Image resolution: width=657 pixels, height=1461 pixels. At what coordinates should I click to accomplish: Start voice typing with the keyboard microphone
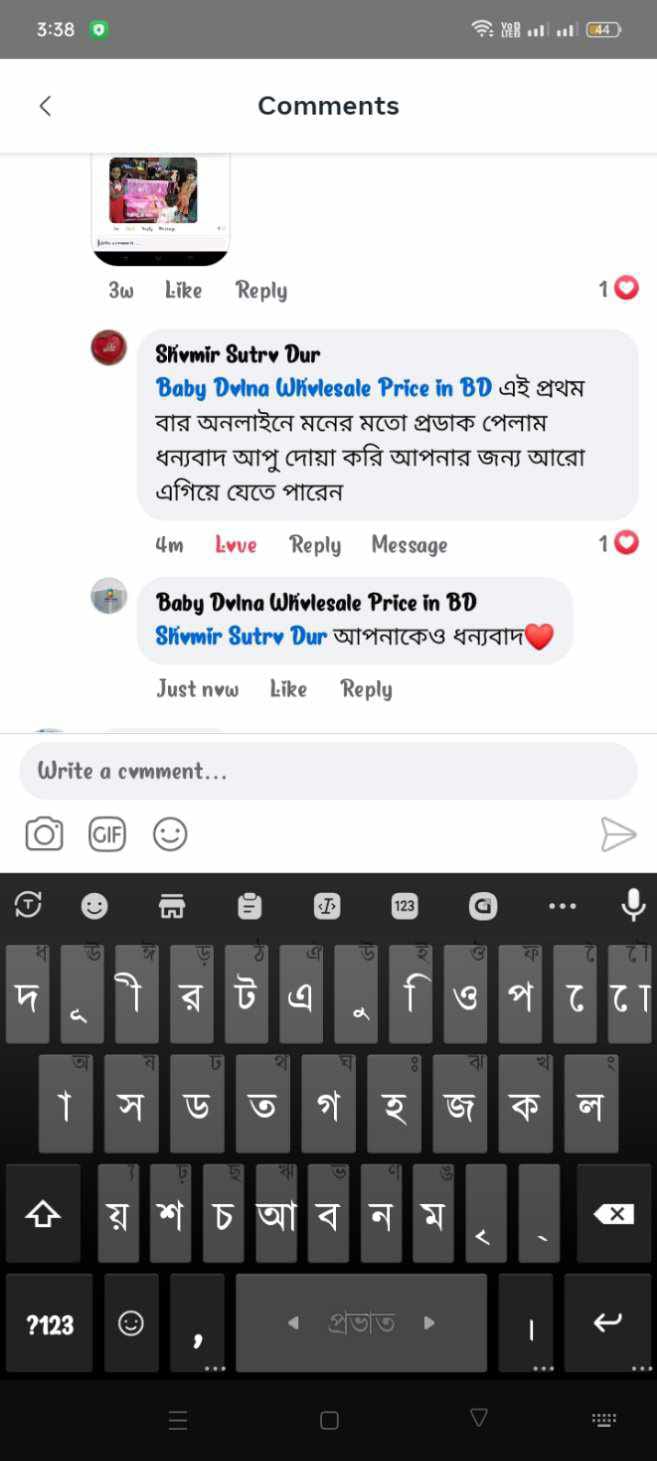click(632, 906)
